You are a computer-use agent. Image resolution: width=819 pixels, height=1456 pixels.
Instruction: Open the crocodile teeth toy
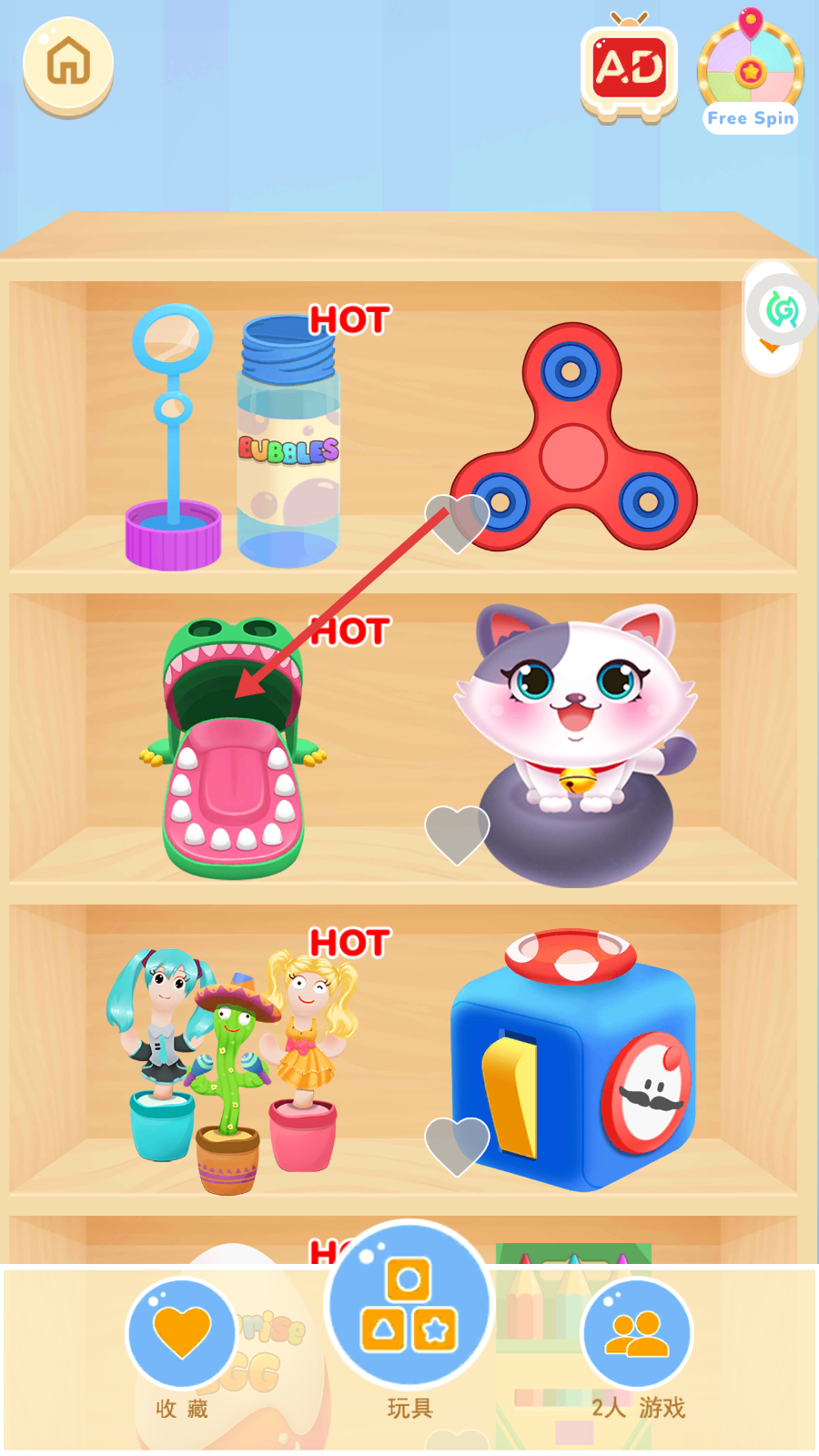233,746
